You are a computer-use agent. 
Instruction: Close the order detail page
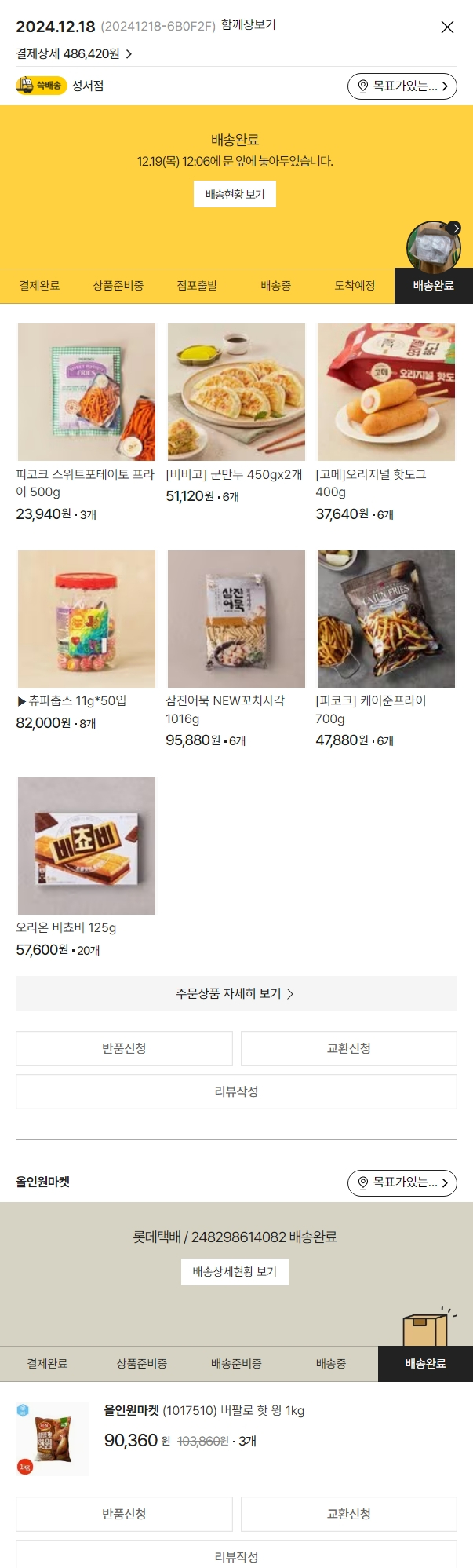click(x=447, y=27)
